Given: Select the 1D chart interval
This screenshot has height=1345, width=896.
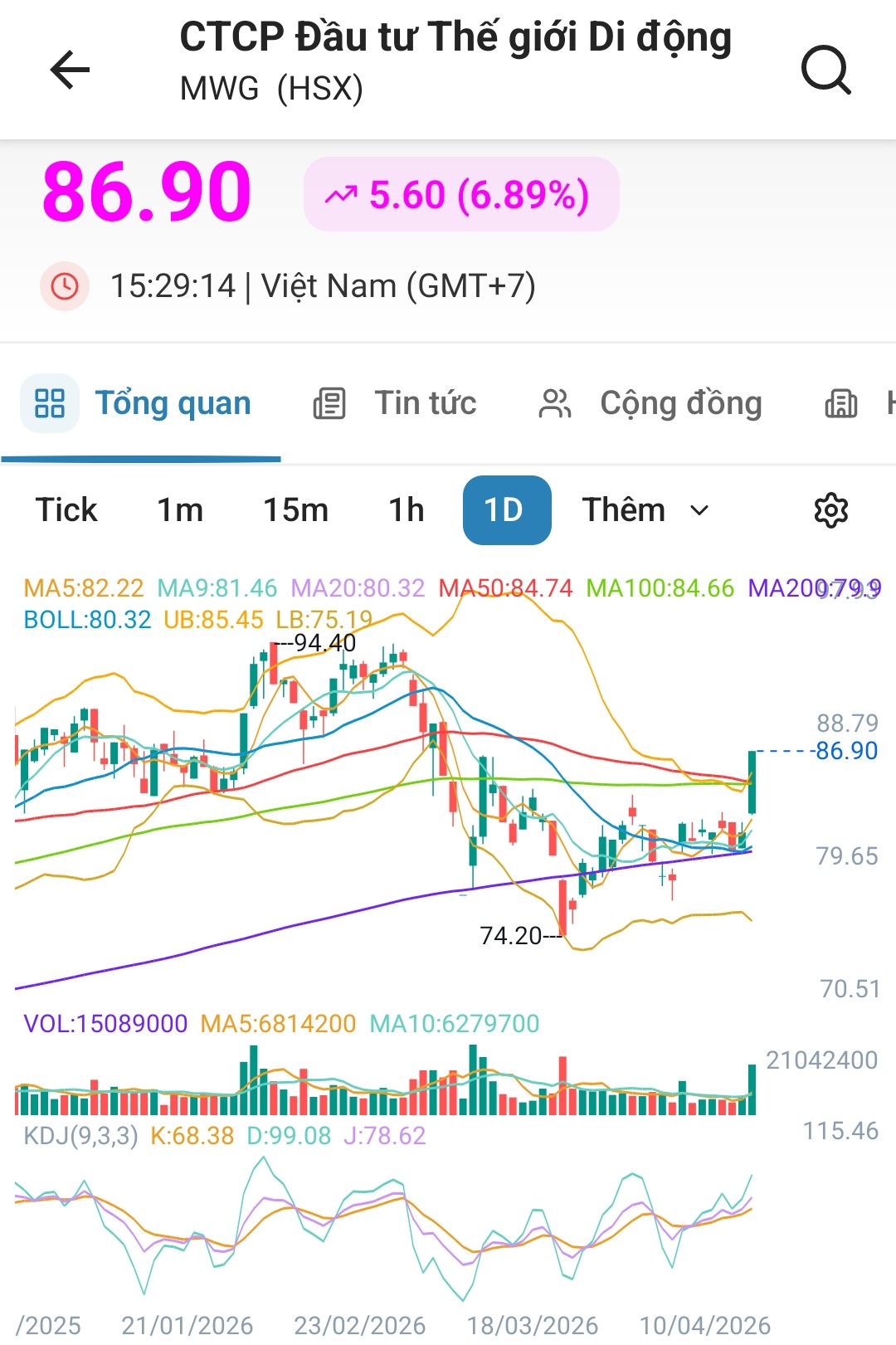Looking at the screenshot, I should pyautogui.click(x=506, y=510).
